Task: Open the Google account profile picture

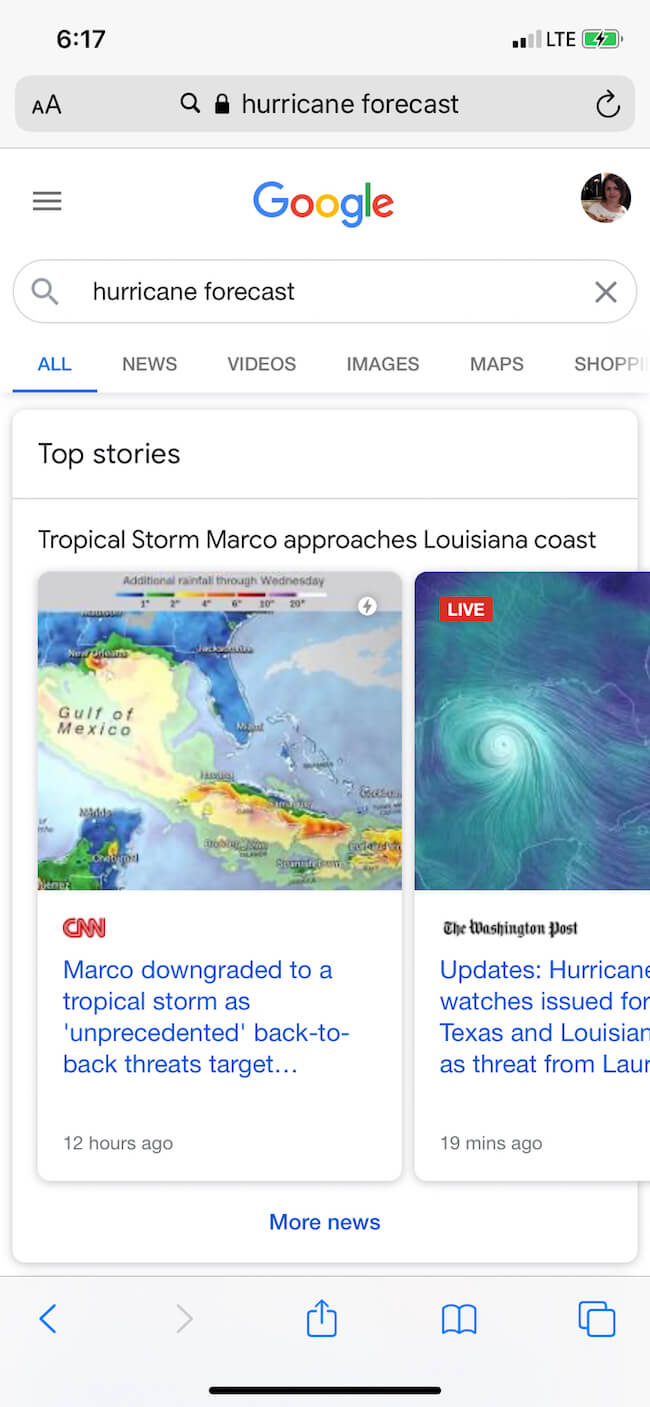Action: (605, 198)
